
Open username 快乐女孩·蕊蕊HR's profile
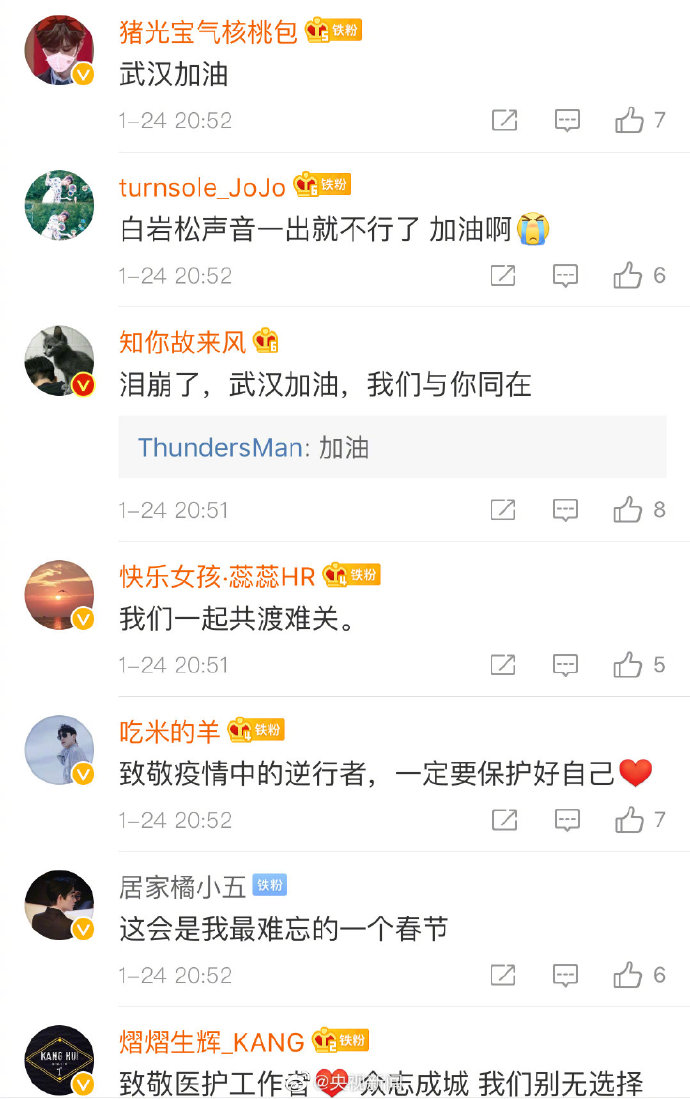(217, 576)
